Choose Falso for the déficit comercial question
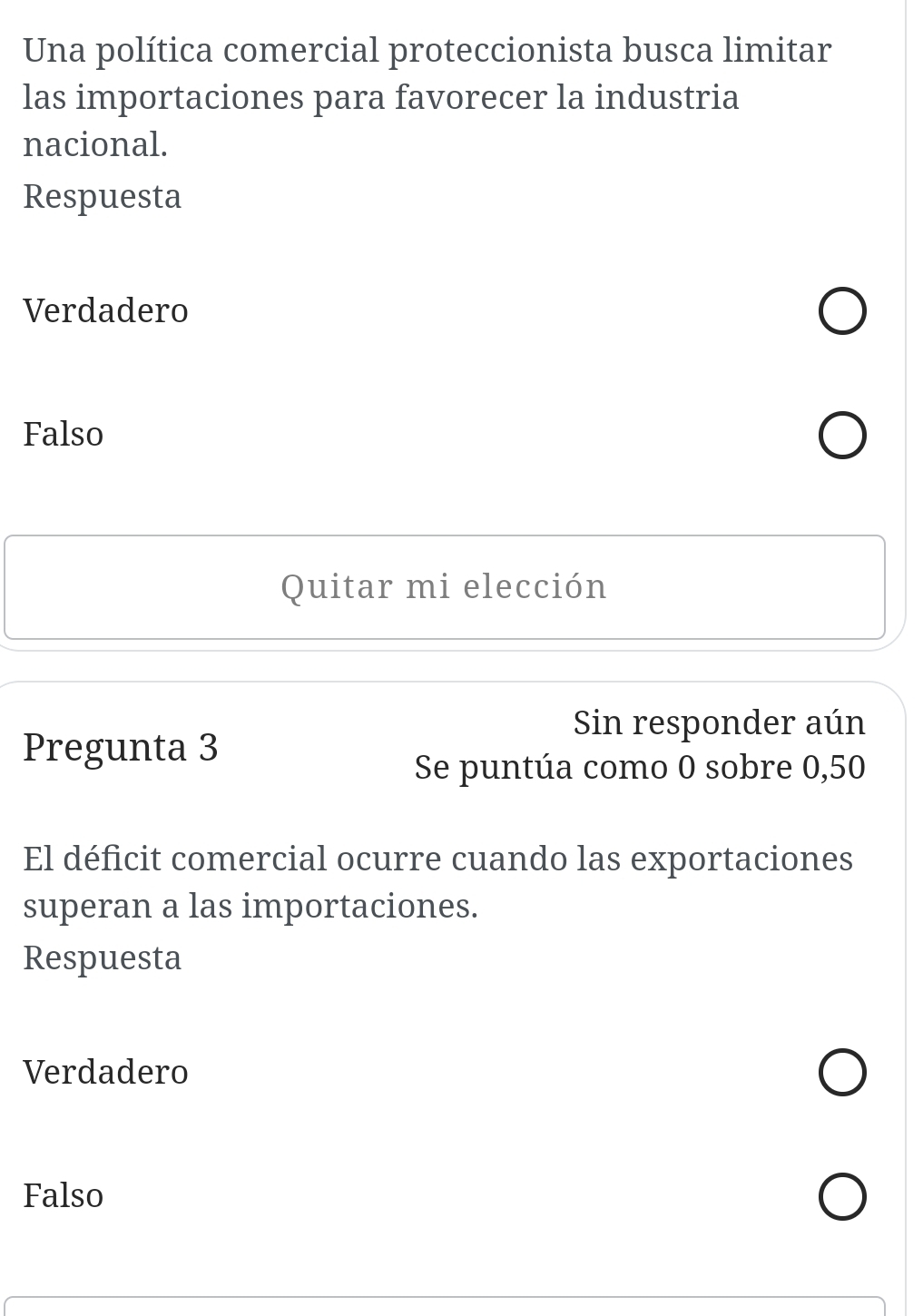The width and height of the screenshot is (923, 1316). pos(843,1197)
